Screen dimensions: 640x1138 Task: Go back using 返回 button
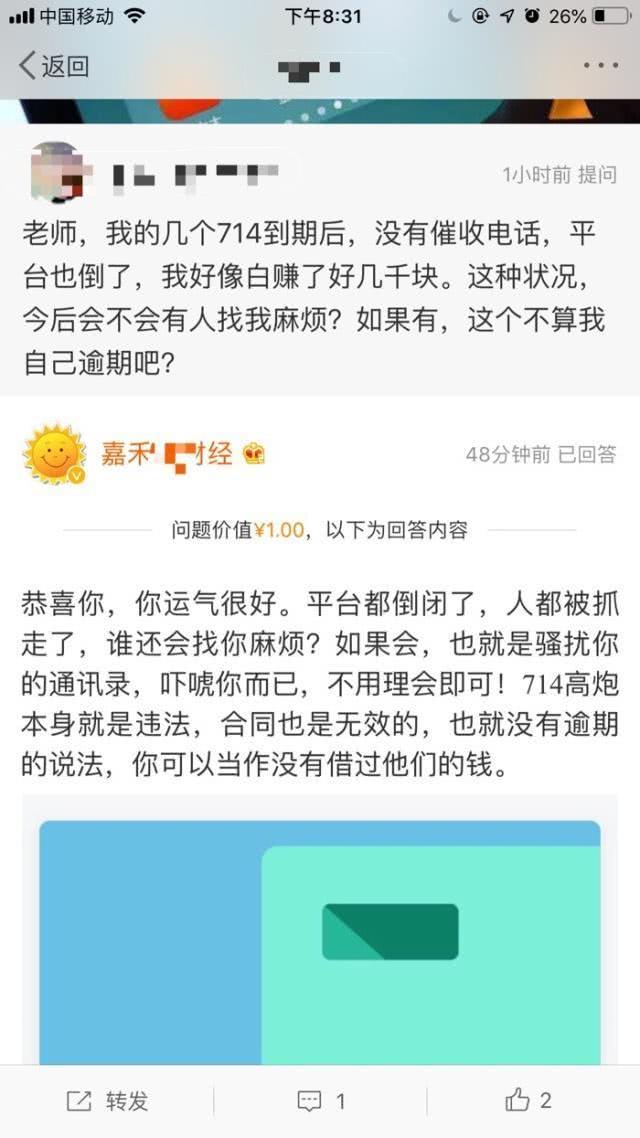click(x=55, y=67)
